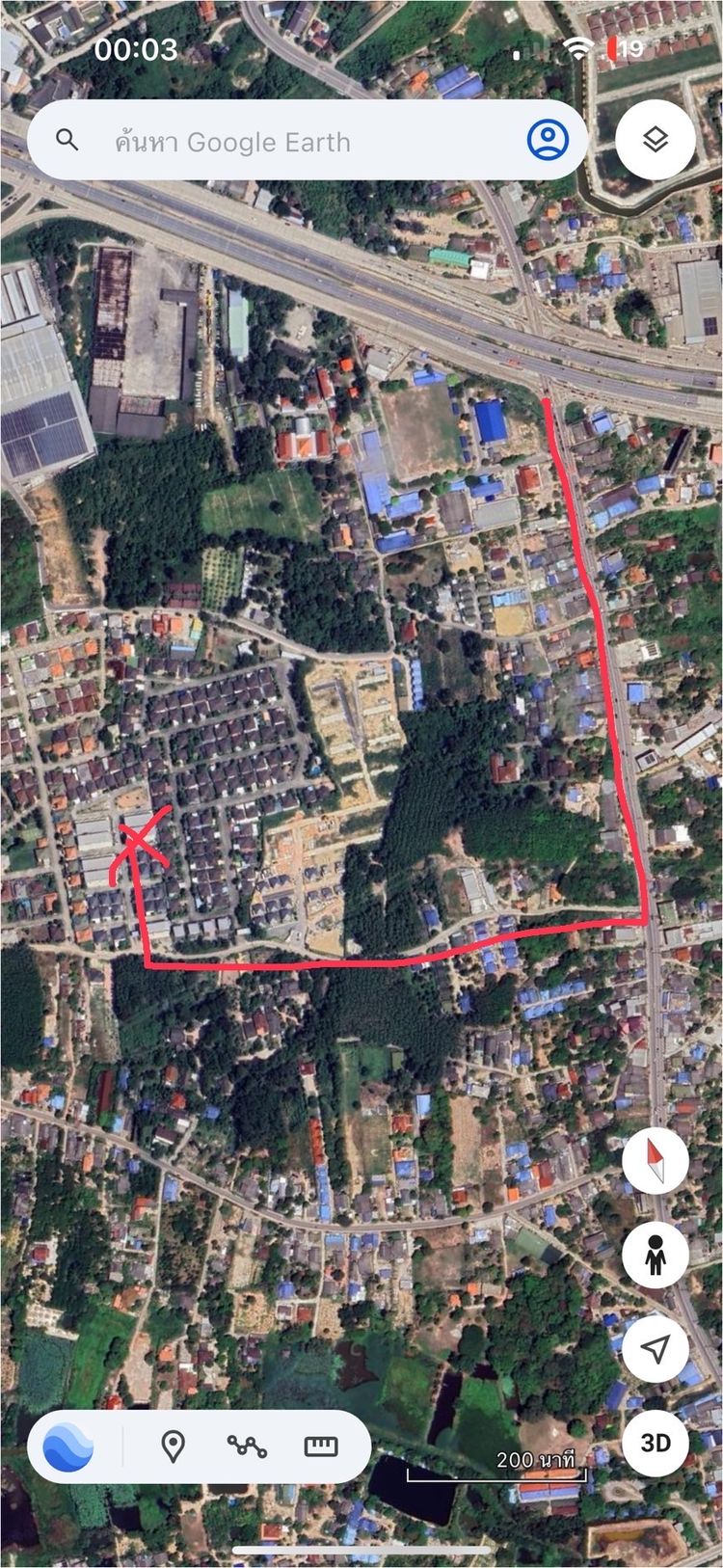Open the account profile icon
This screenshot has height=1568, width=723.
click(x=548, y=141)
